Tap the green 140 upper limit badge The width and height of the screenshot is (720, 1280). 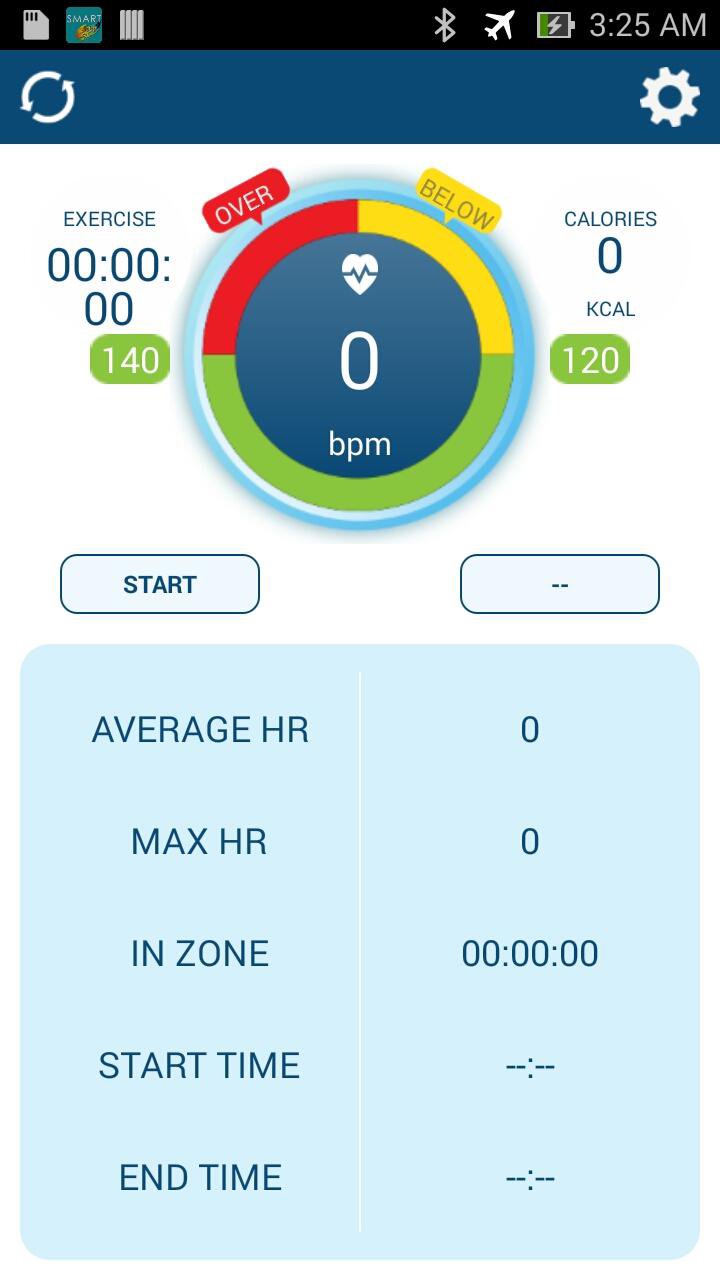point(129,359)
